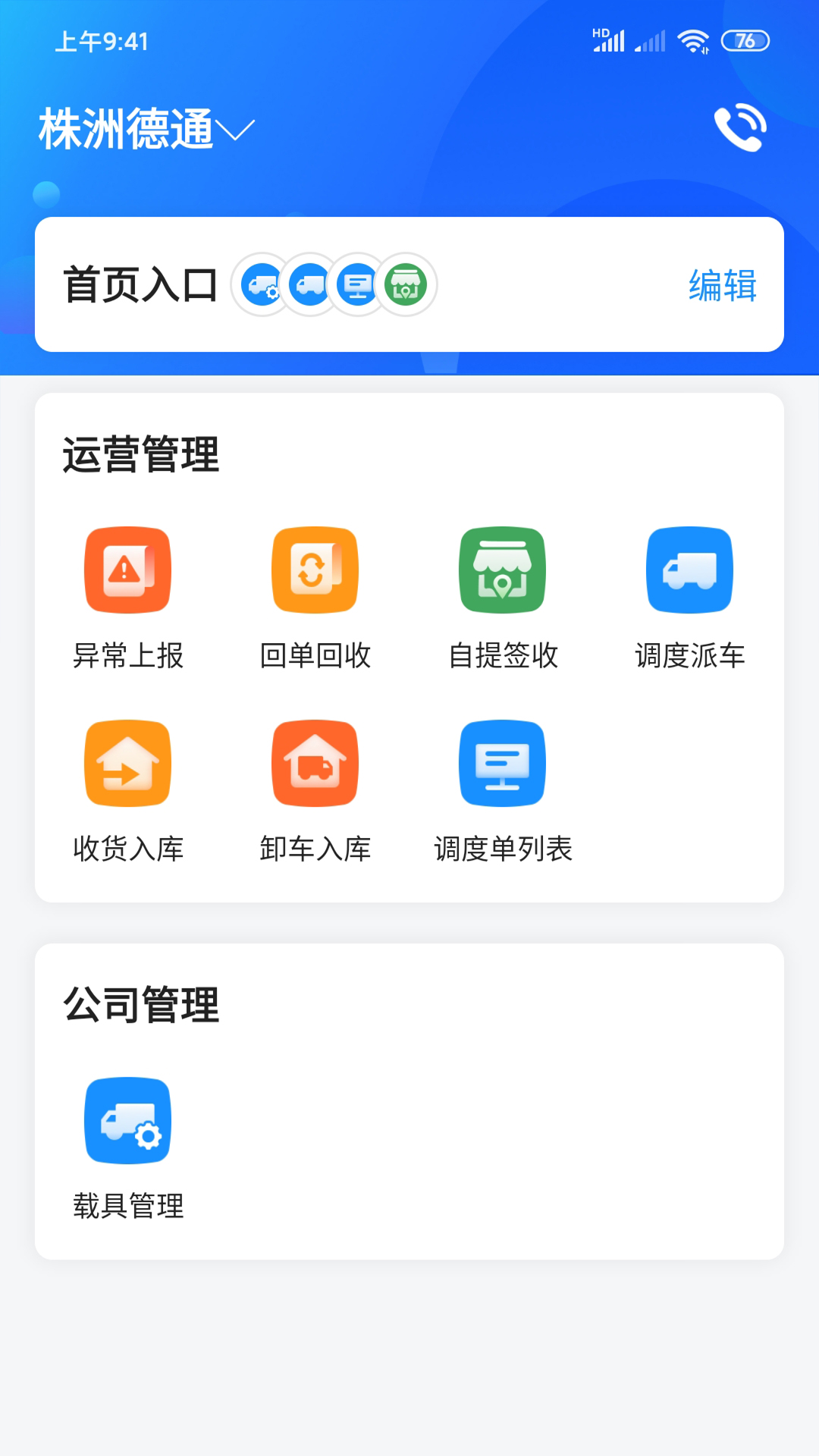Tap the monitor screen shortcut in 首页入口
Image resolution: width=819 pixels, height=1456 pixels.
tap(357, 284)
